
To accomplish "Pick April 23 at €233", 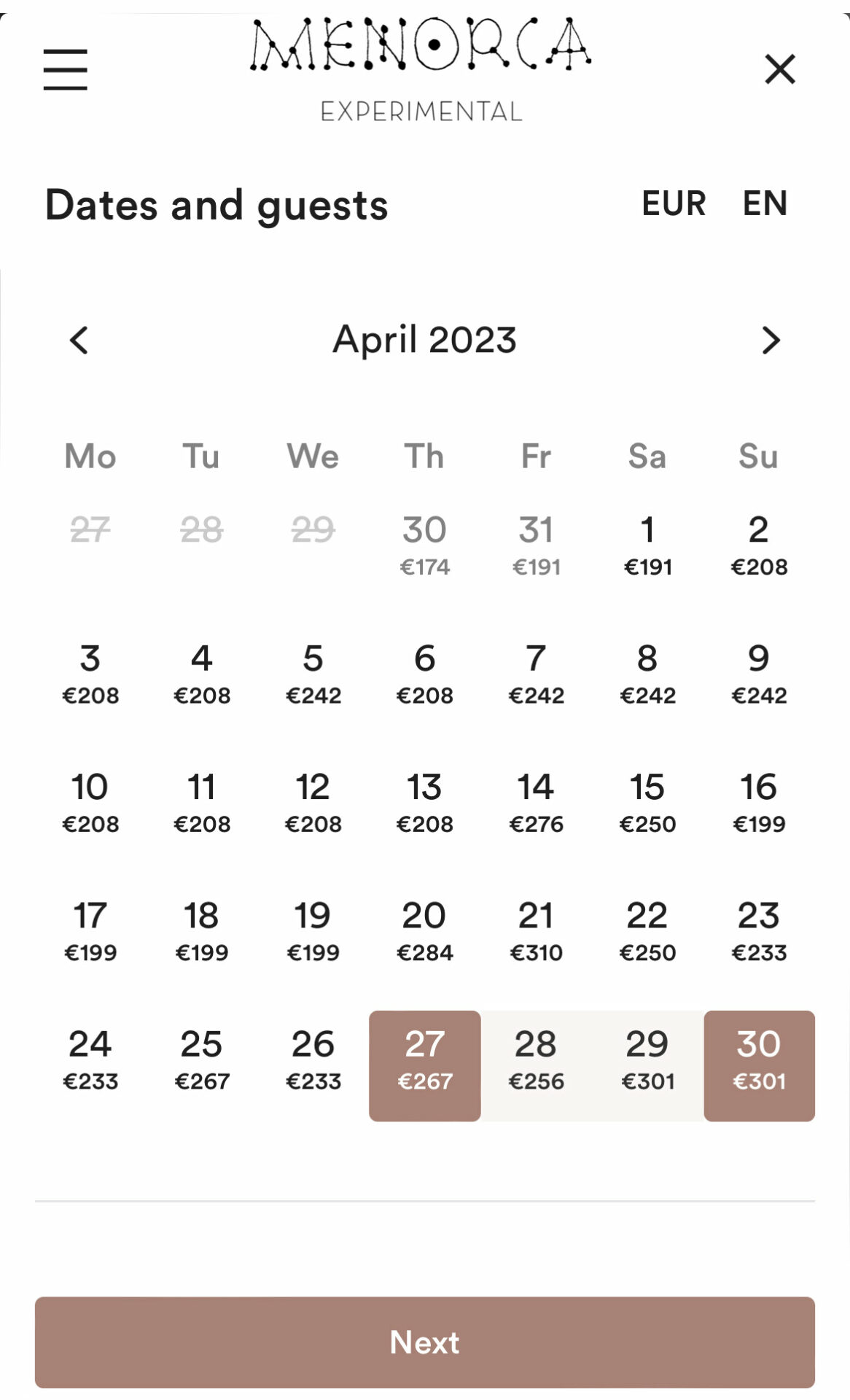I will [759, 930].
